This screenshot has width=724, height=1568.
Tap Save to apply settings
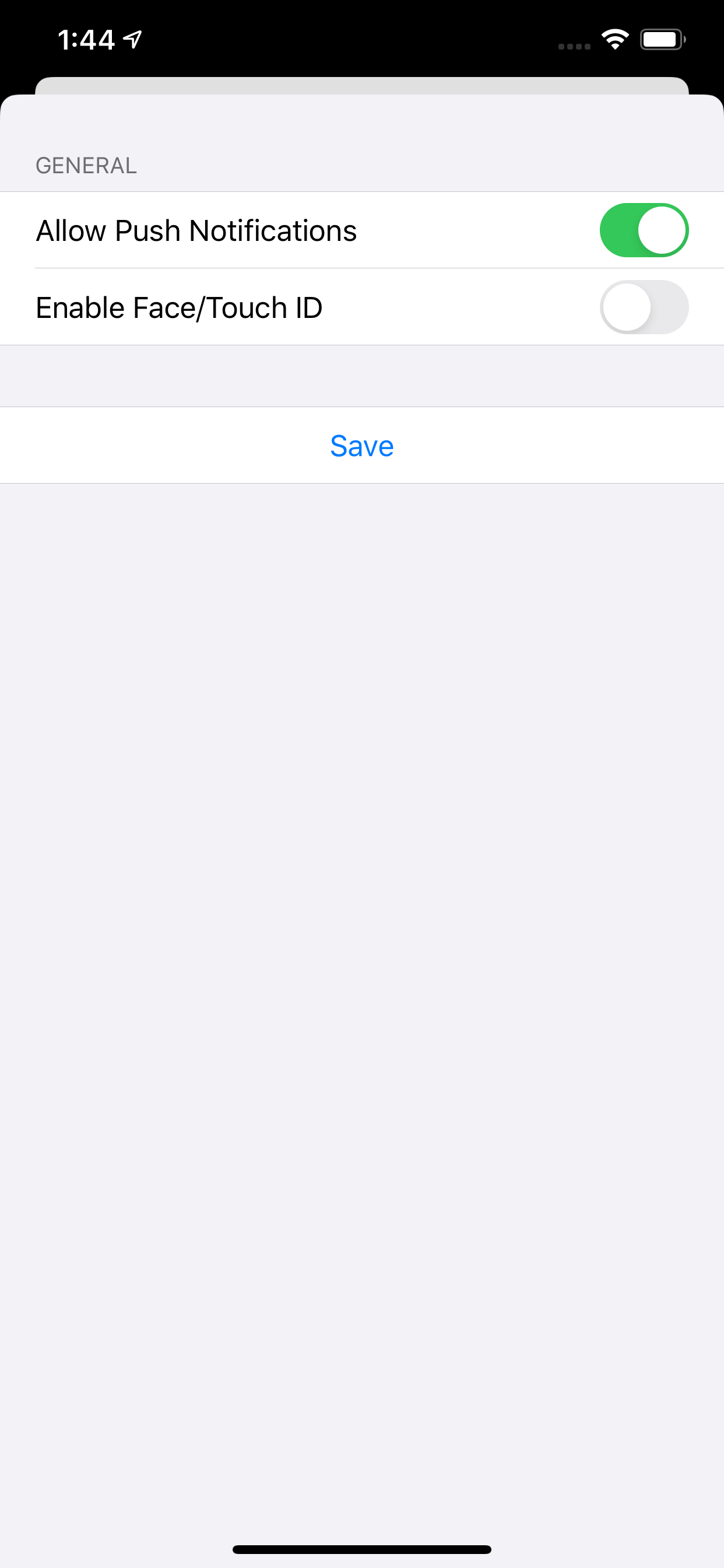(x=361, y=446)
